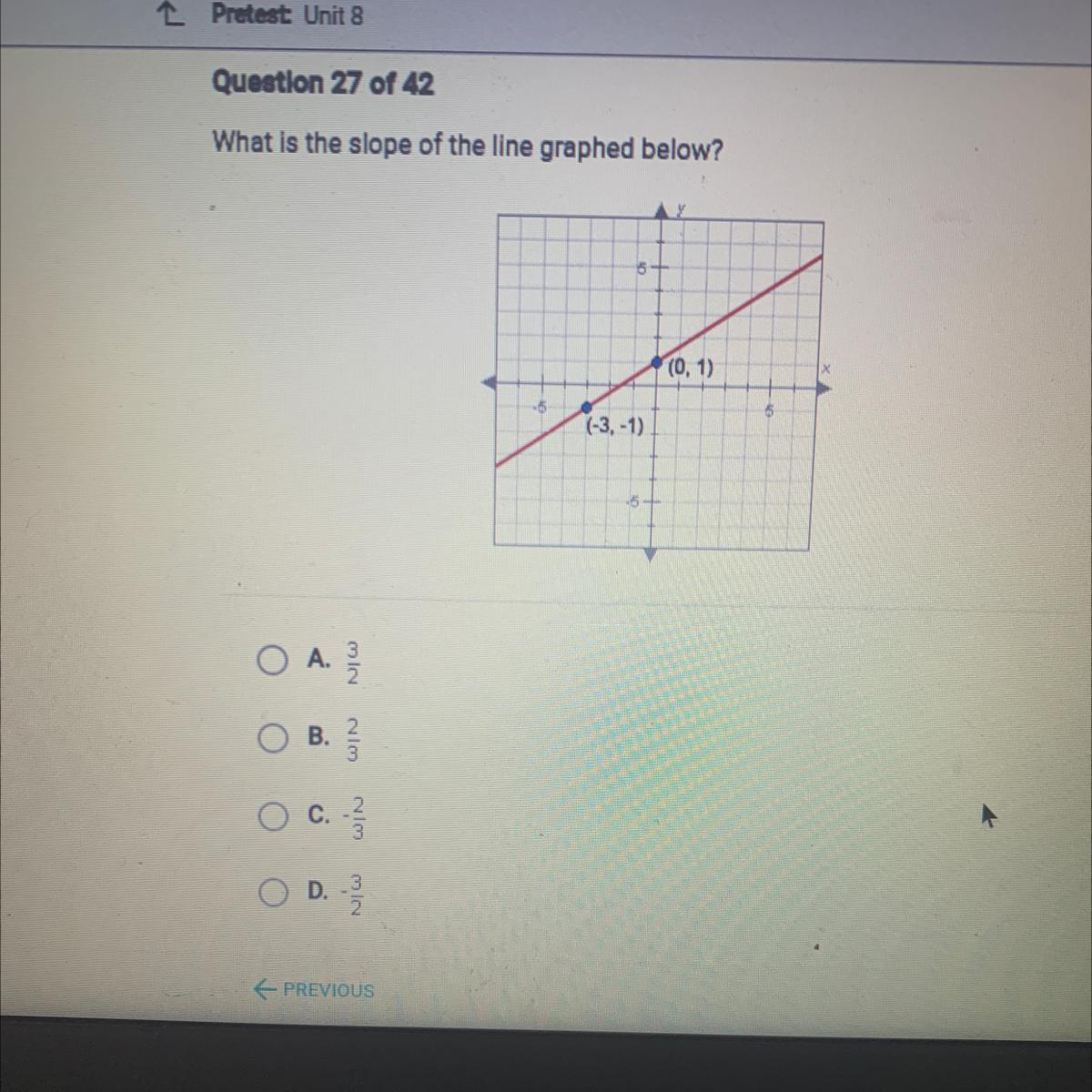This screenshot has height=1092, width=1092.
Task: Mark answer D, negative three halves
Action: click(271, 894)
